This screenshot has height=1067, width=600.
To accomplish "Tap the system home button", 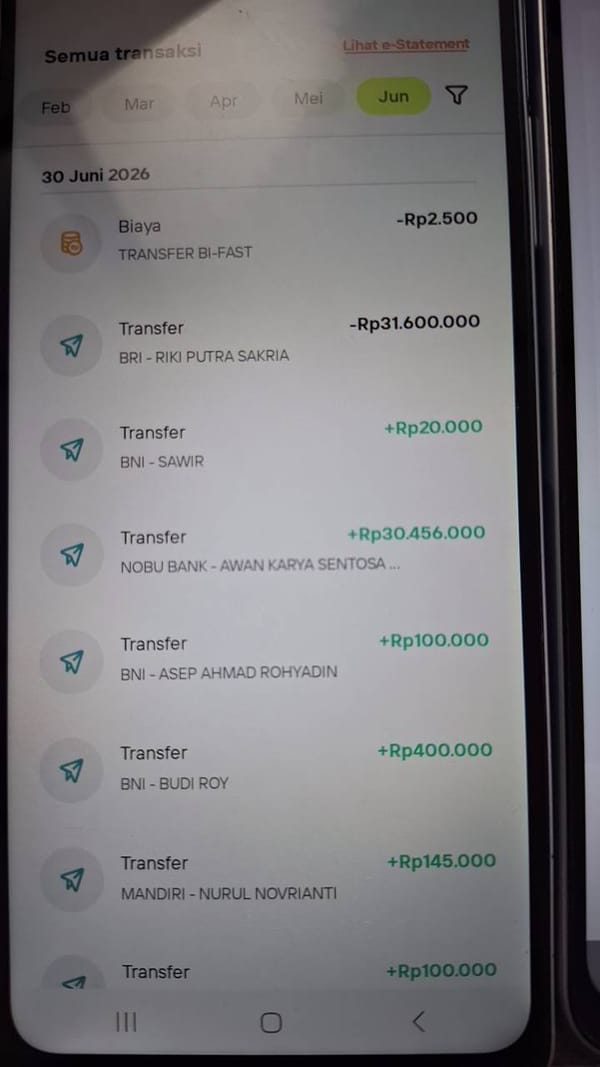I will (x=271, y=1022).
